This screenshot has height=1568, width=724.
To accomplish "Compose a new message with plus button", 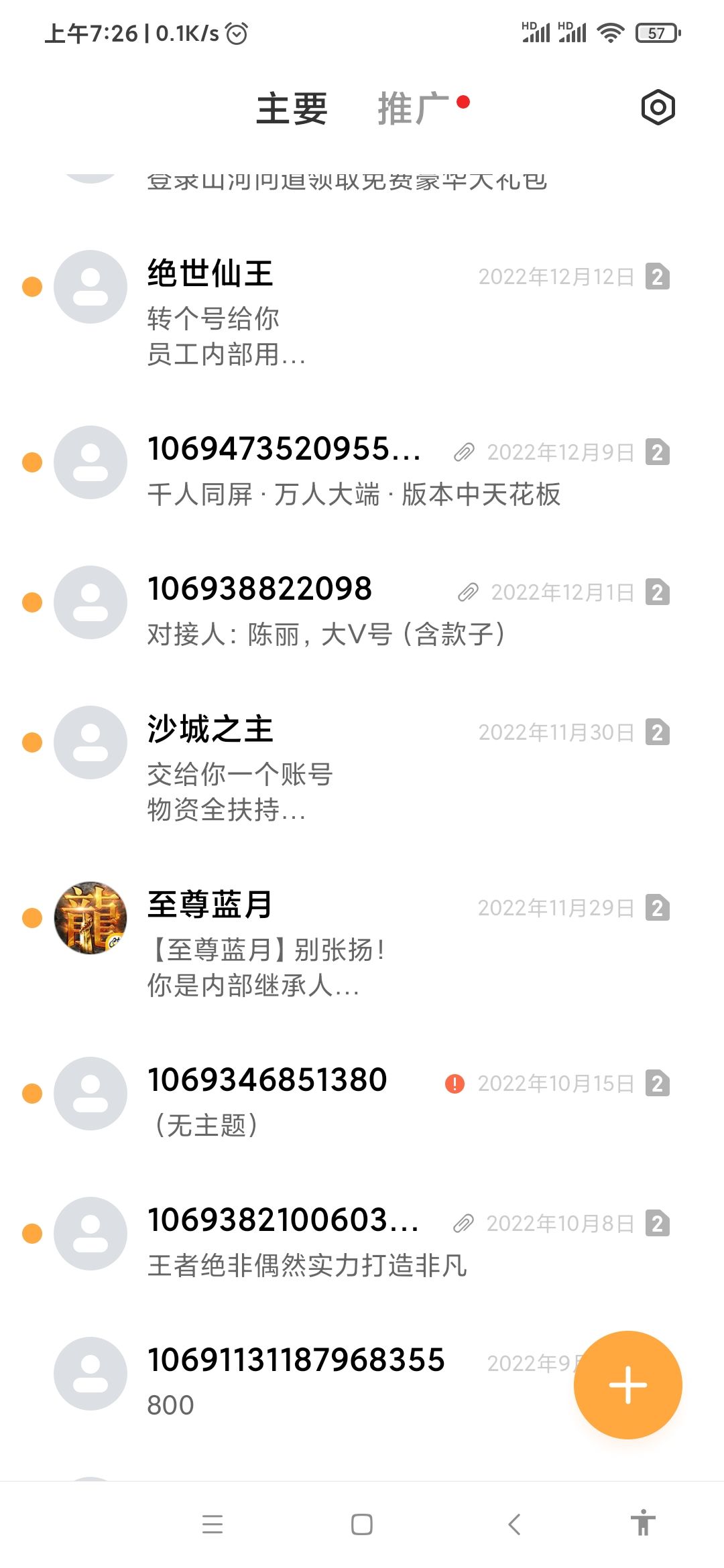I will pos(627,1384).
